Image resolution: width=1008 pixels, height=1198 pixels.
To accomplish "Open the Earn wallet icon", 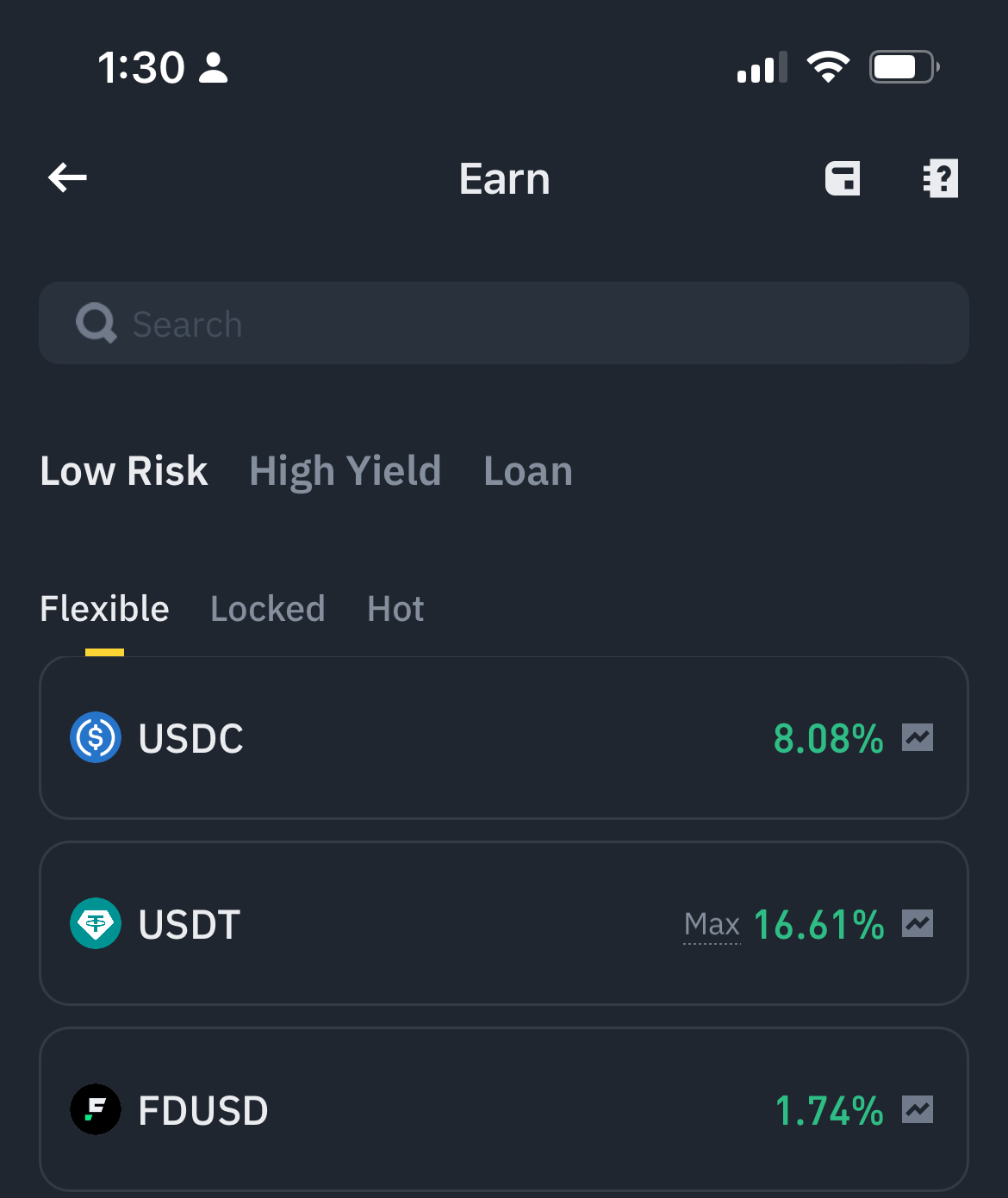I will click(842, 178).
